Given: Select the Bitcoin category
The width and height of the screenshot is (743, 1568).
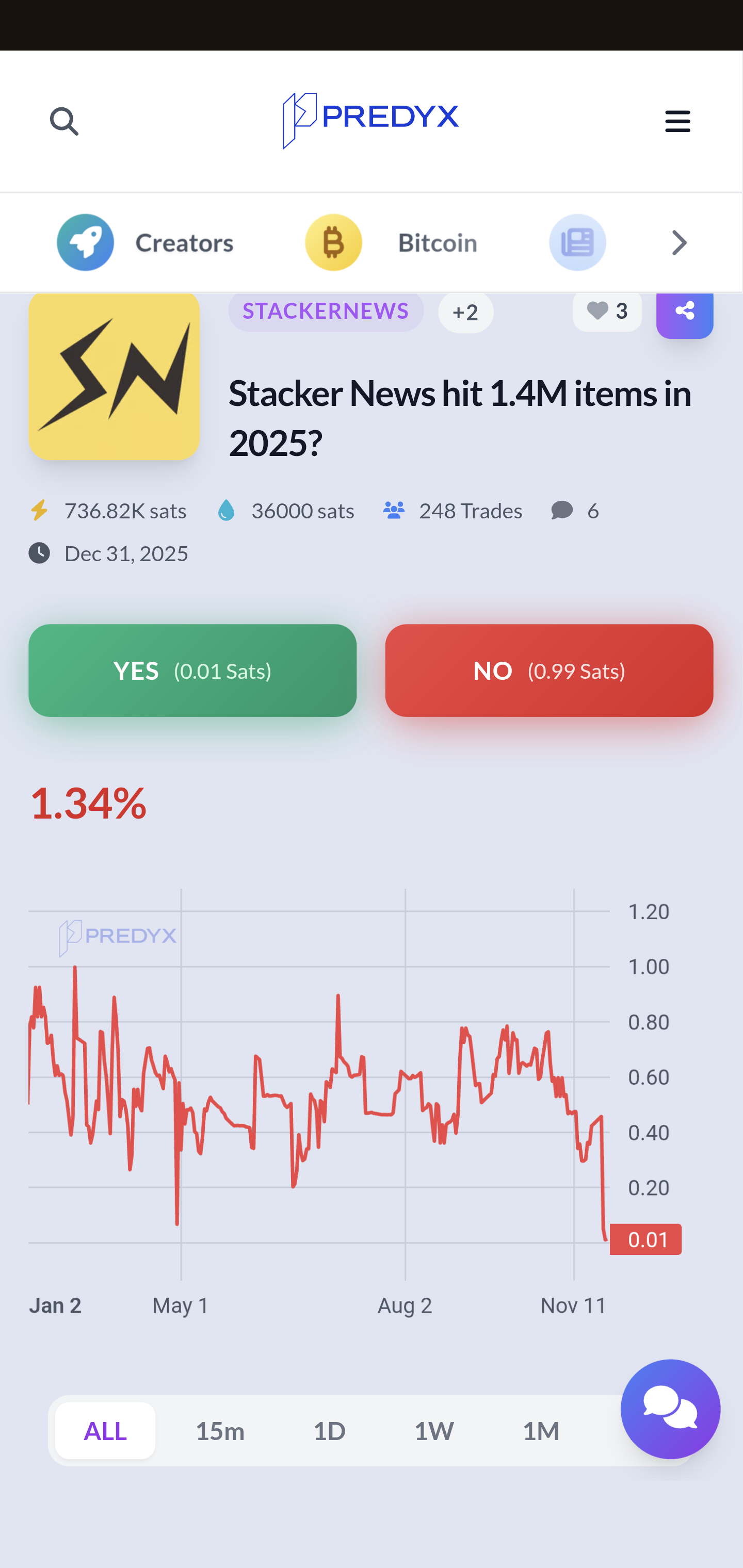Looking at the screenshot, I should click(392, 243).
